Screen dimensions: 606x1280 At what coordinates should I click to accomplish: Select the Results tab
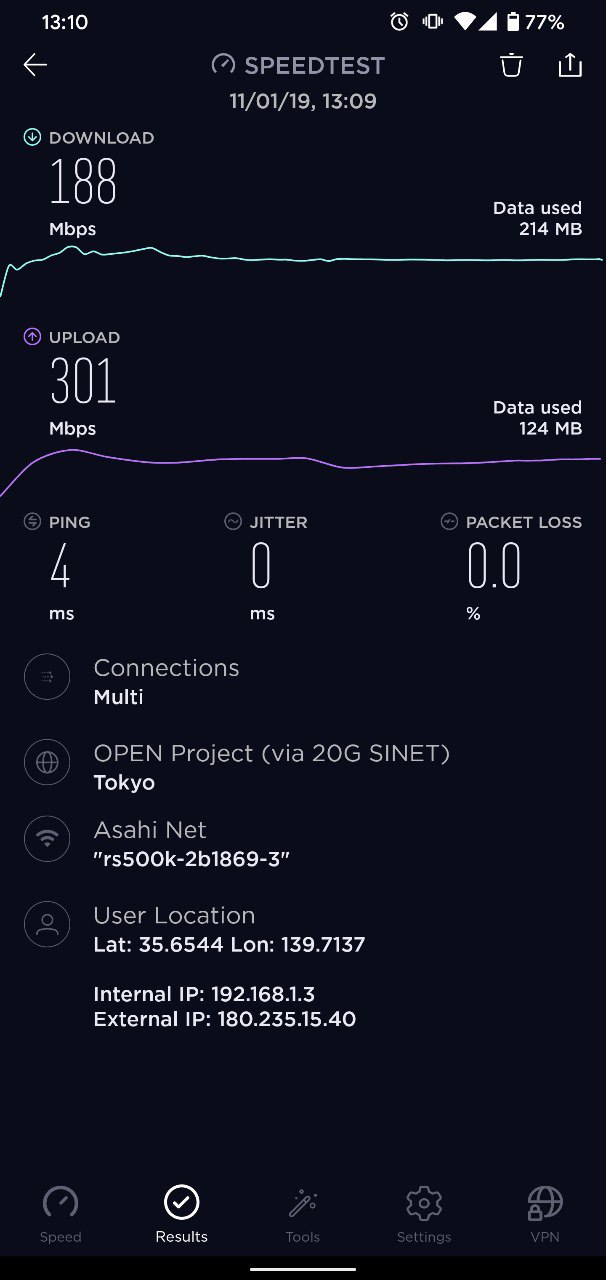[182, 1214]
